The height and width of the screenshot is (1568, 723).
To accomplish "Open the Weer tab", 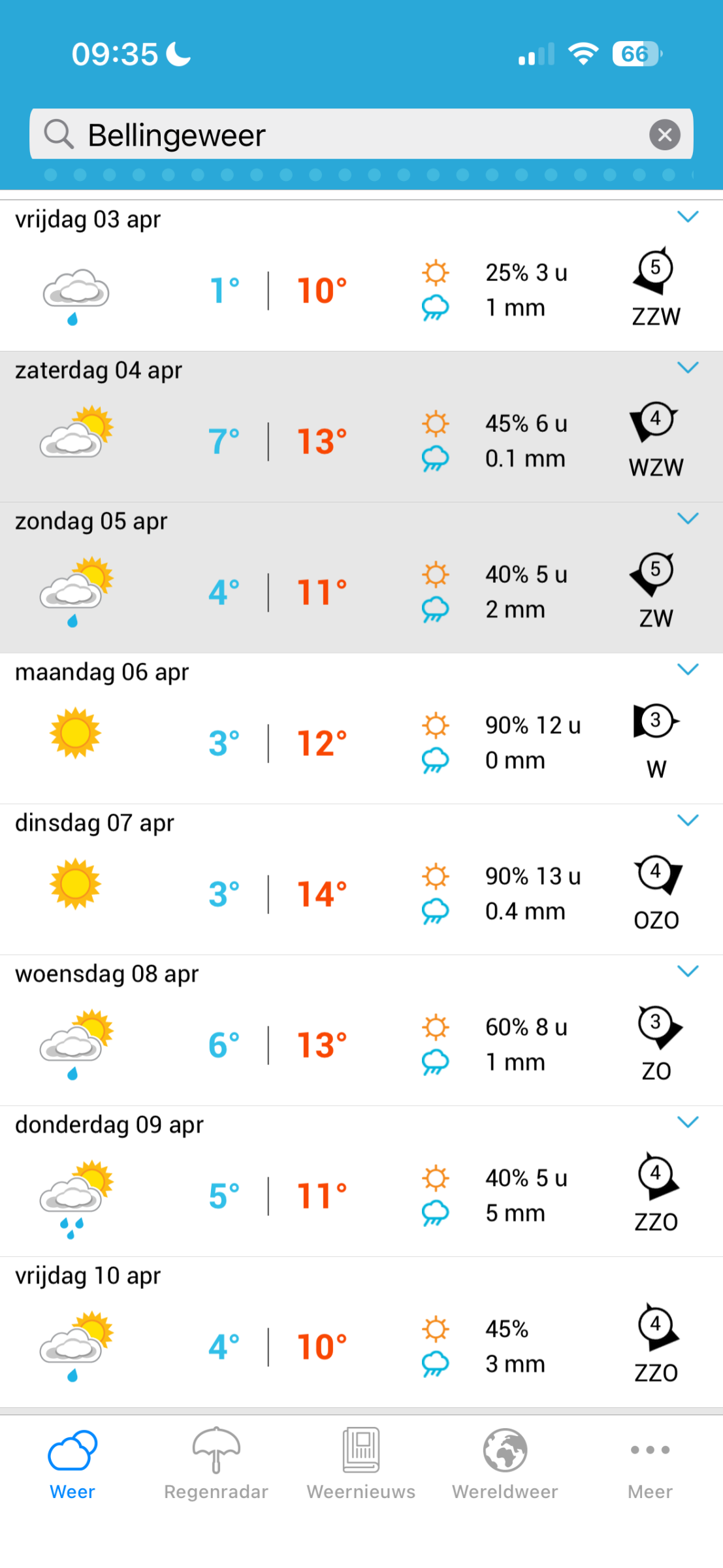I will pos(72,1463).
